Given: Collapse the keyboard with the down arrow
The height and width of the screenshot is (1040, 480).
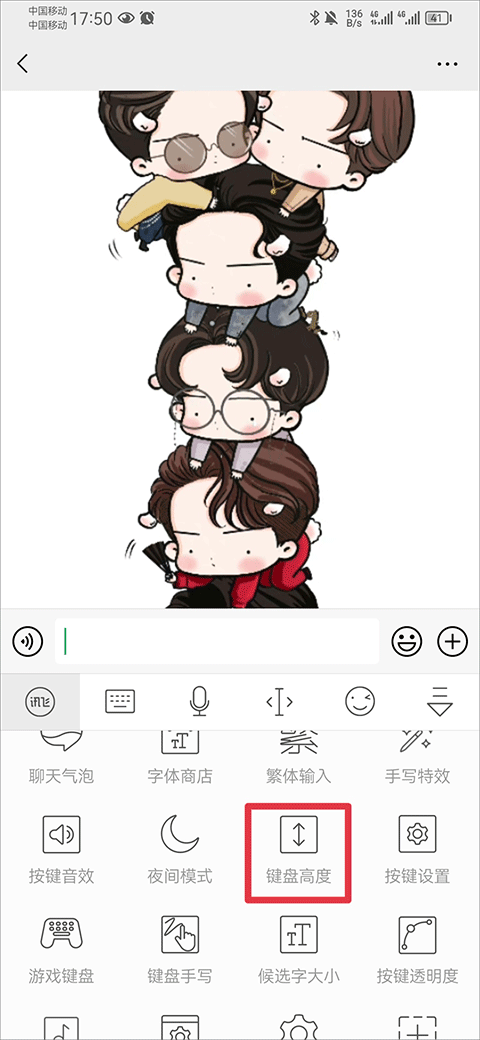Looking at the screenshot, I should (440, 701).
